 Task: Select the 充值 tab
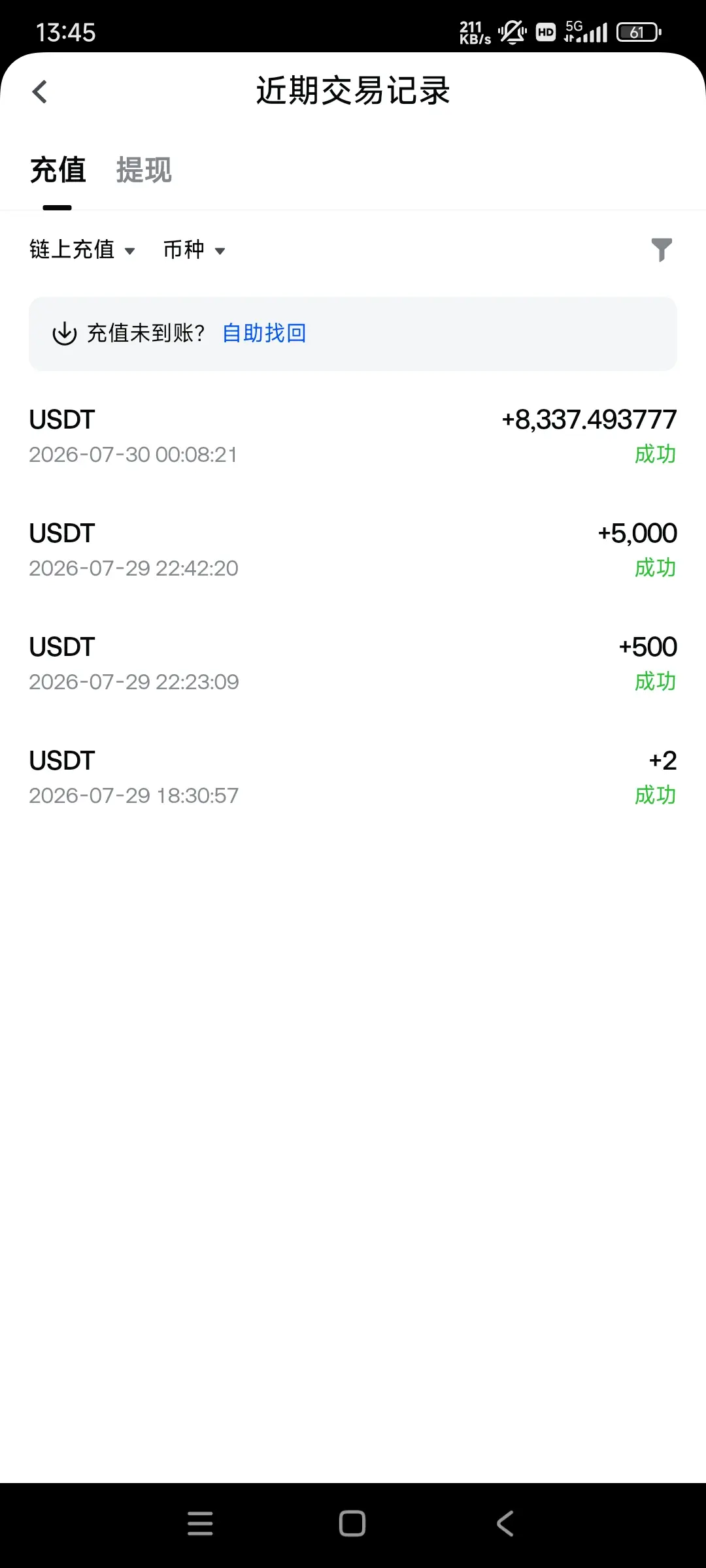[58, 171]
